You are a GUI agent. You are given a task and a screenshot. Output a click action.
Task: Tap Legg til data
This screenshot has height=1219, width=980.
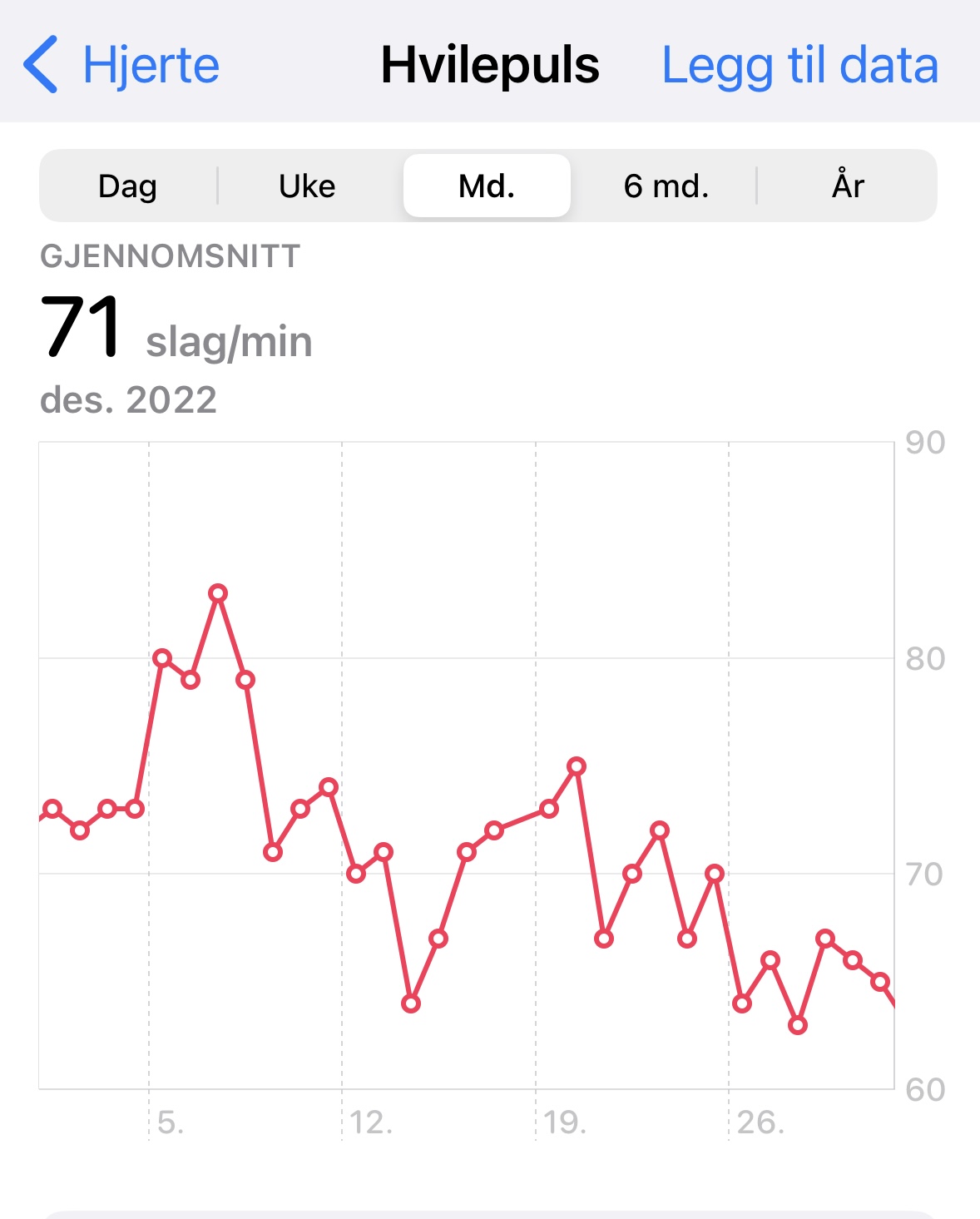pos(799,65)
